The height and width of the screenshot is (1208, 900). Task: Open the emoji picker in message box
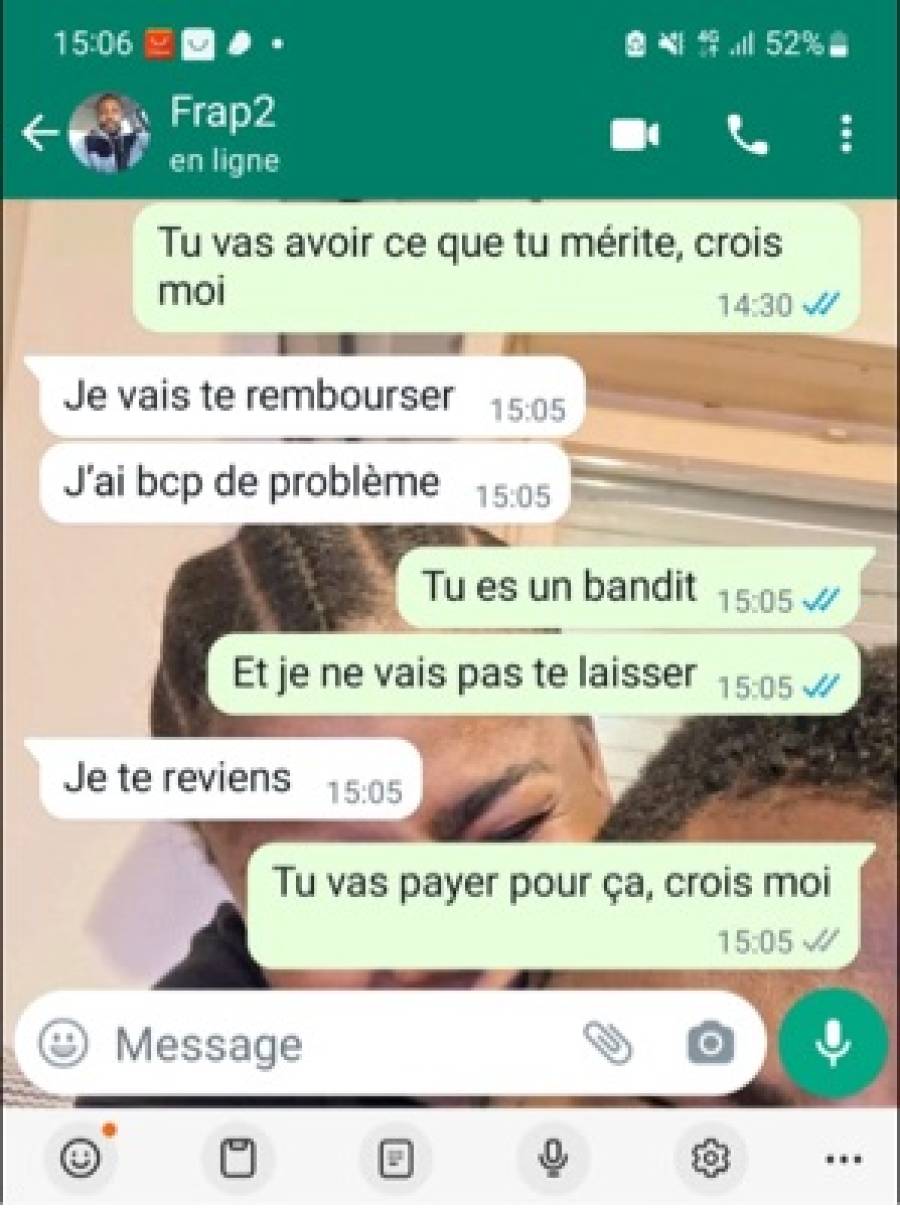(x=64, y=1045)
